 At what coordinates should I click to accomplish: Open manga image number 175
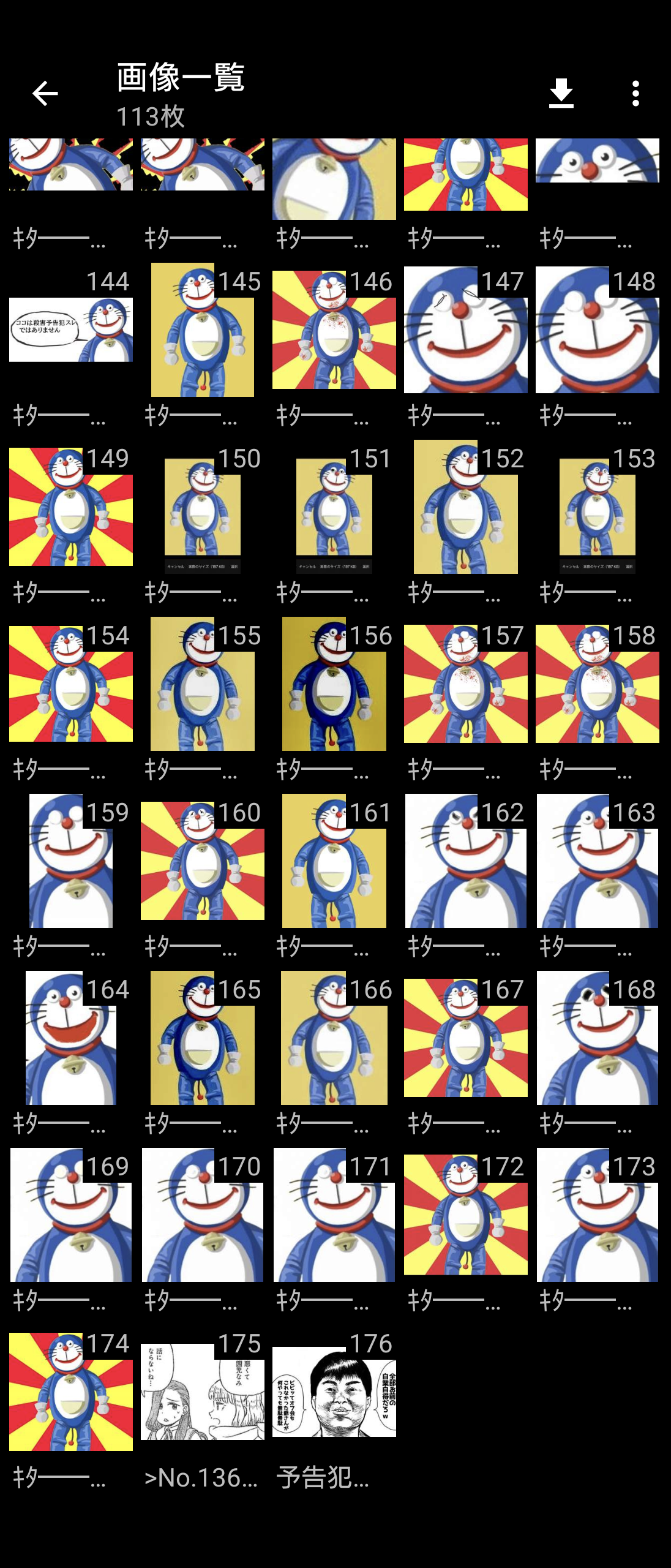point(202,1392)
